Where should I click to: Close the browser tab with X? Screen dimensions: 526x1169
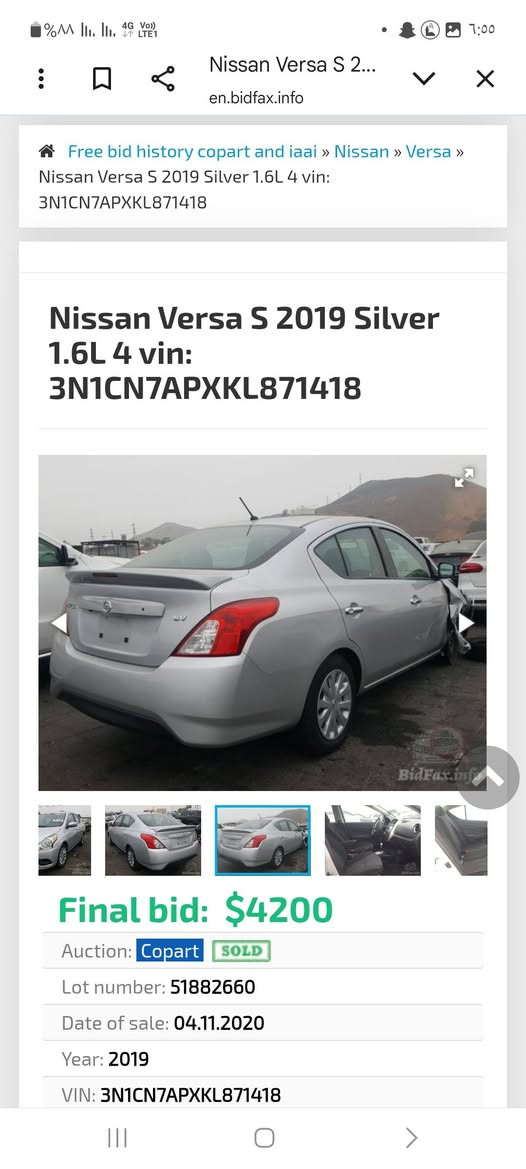pos(485,78)
